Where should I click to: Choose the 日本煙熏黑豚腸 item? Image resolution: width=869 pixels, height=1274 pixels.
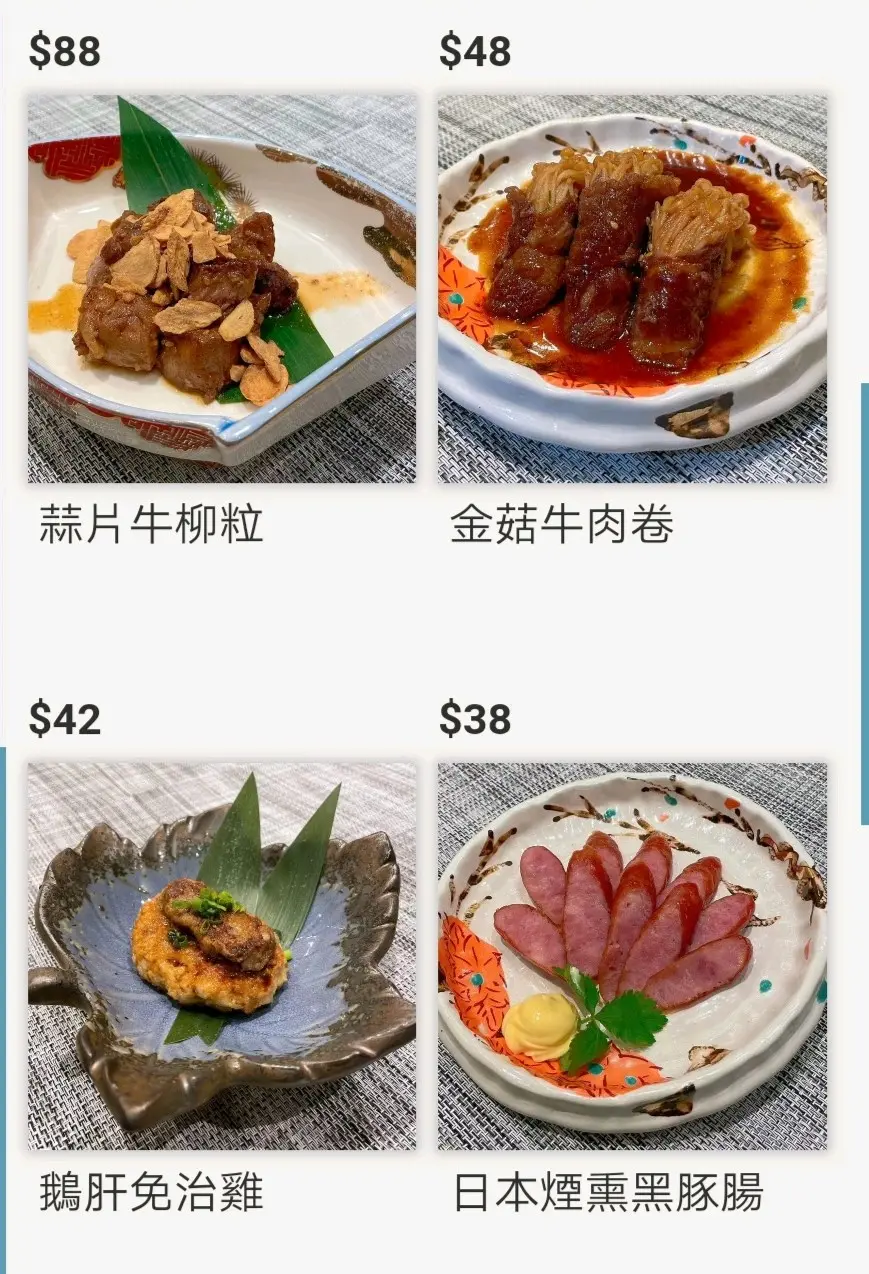tap(632, 957)
